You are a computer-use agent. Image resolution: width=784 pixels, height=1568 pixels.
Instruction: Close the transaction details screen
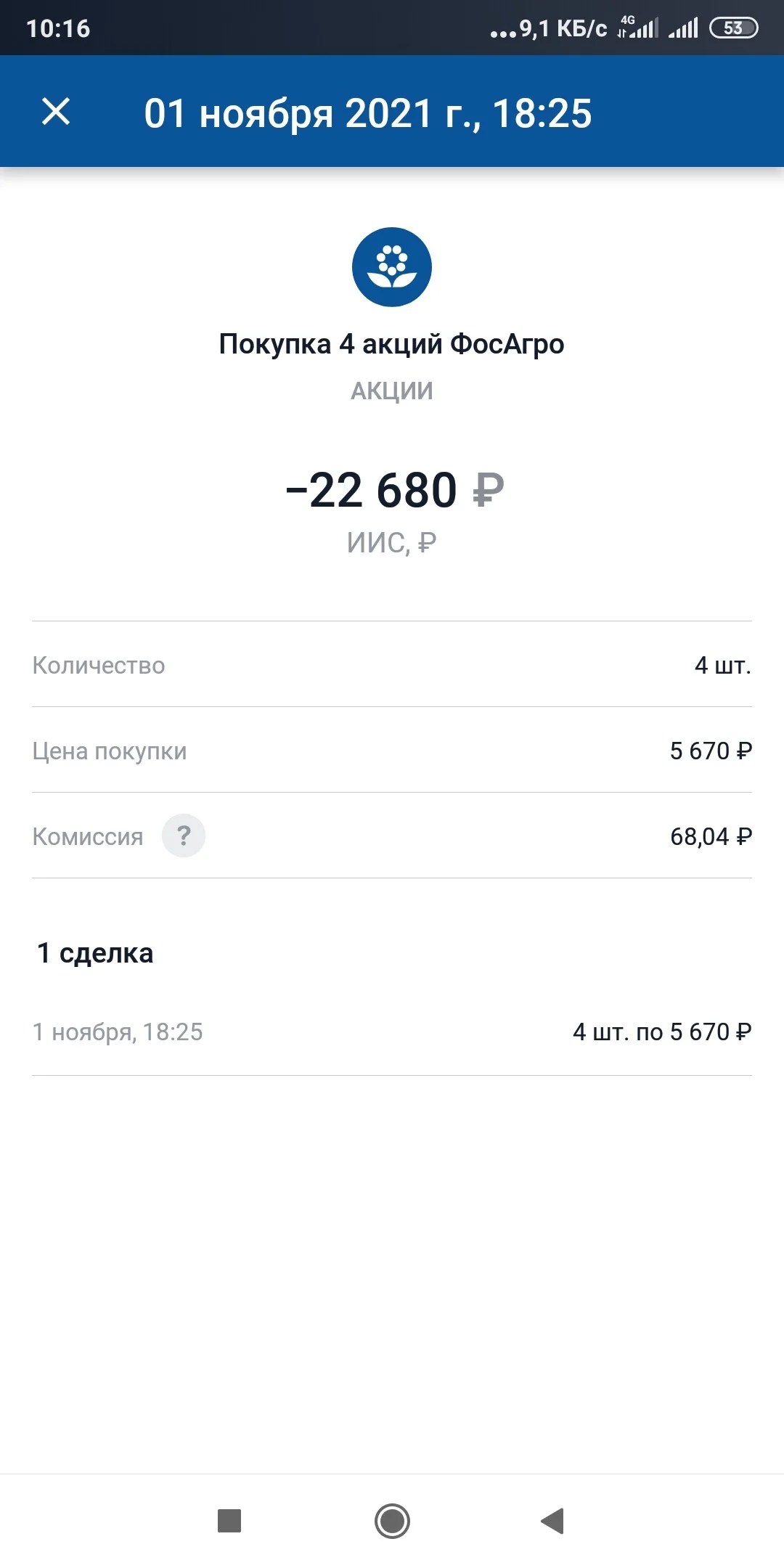tap(56, 112)
